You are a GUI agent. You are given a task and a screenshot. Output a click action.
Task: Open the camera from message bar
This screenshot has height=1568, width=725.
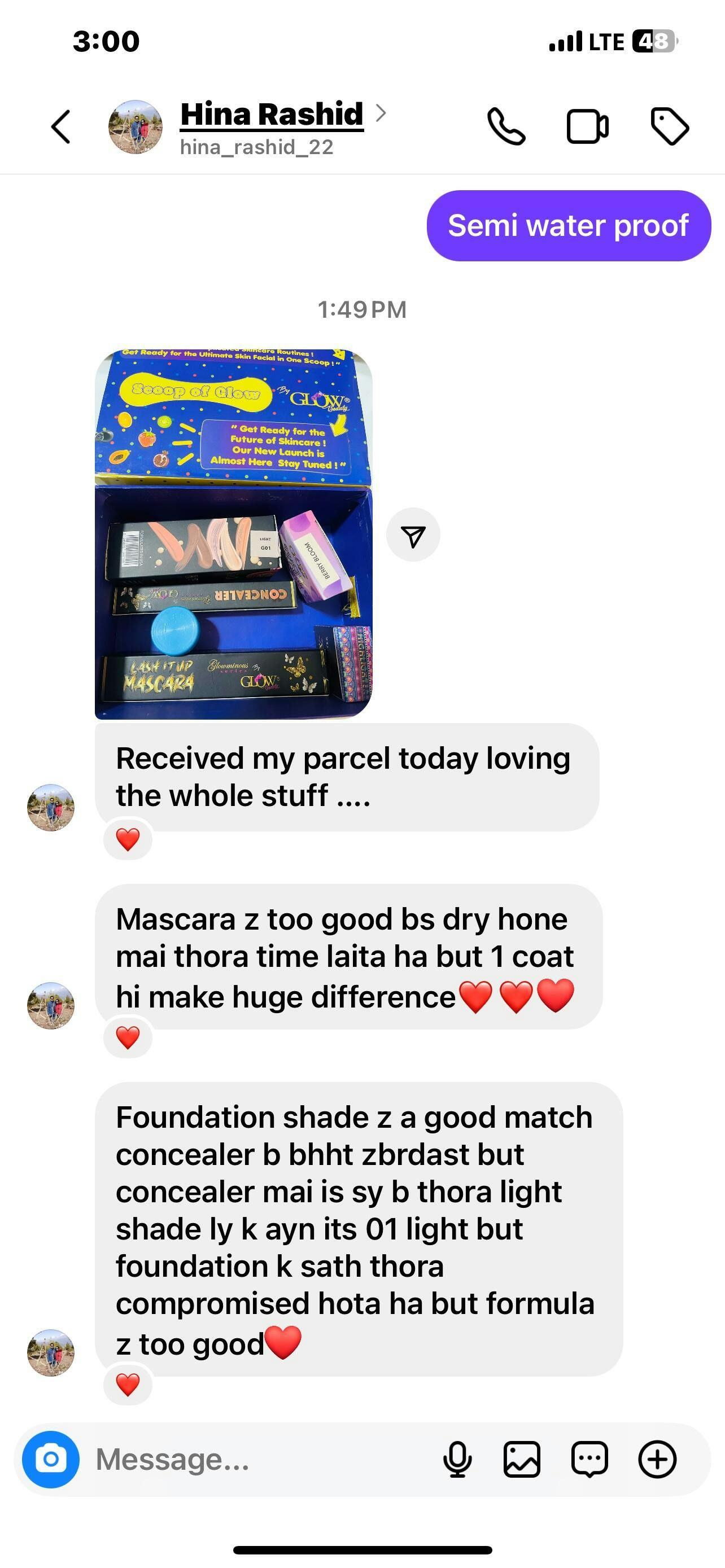(x=51, y=1459)
